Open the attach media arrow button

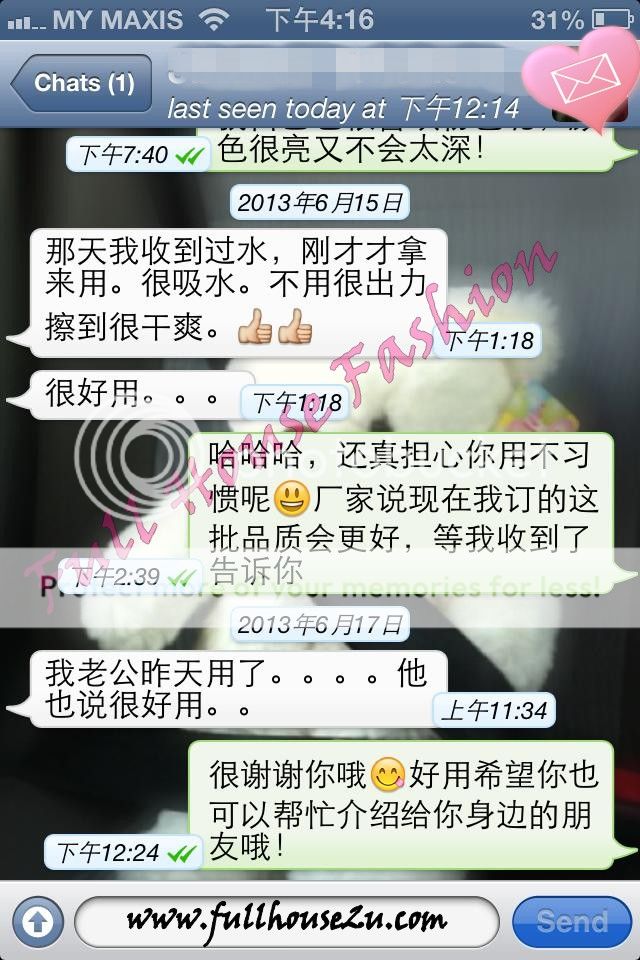tap(37, 919)
